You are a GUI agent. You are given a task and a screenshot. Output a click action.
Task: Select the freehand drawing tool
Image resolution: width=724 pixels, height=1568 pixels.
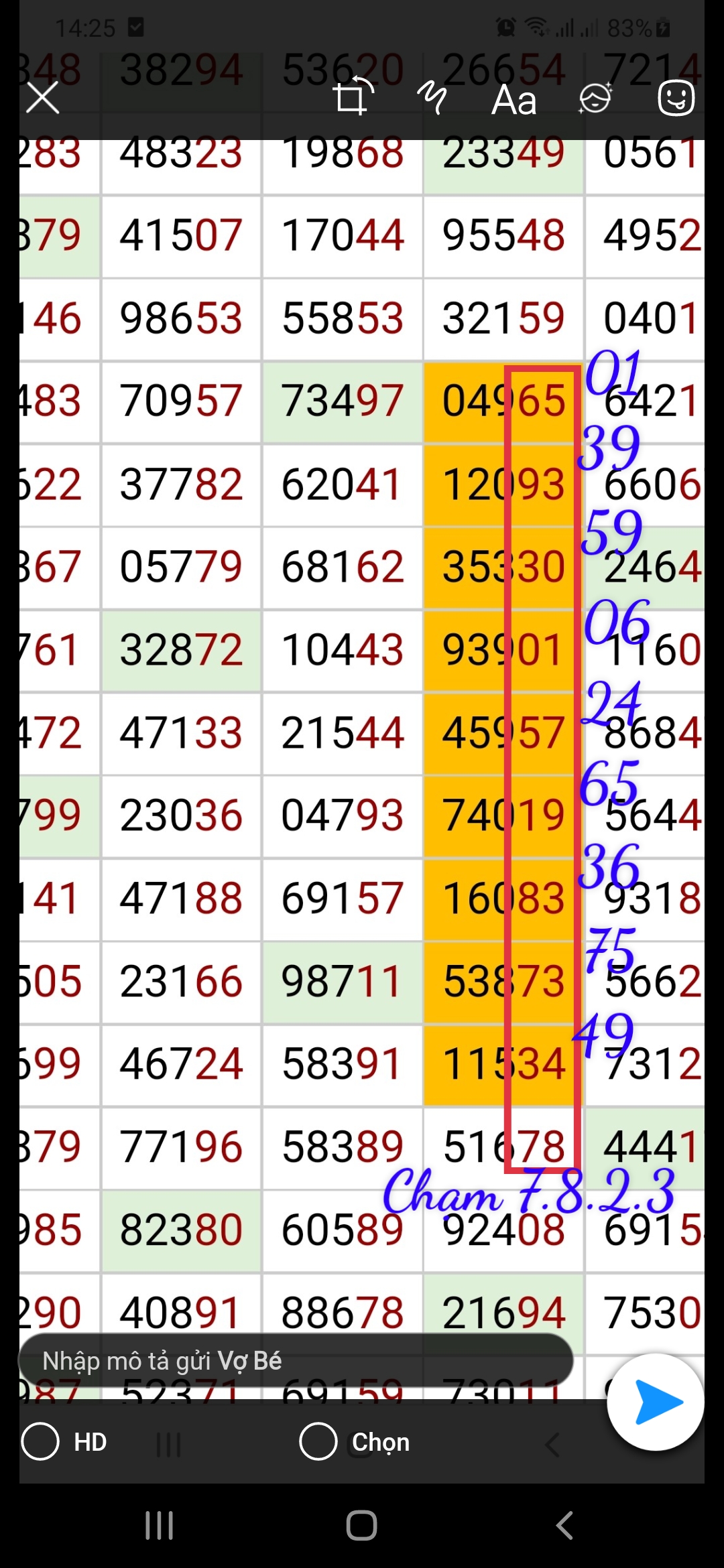click(x=432, y=99)
